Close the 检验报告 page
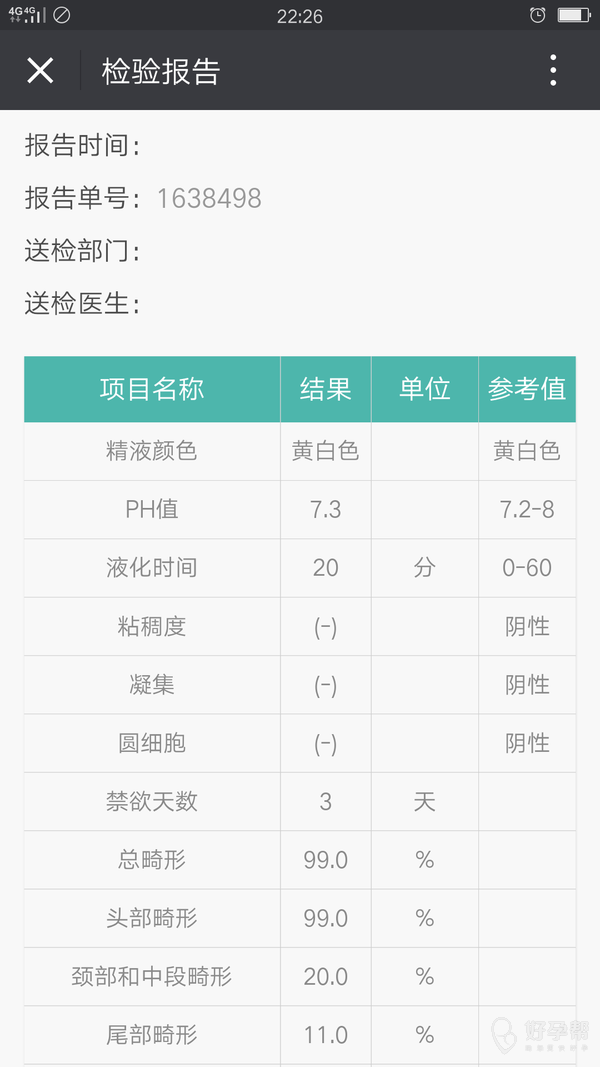 [40, 70]
